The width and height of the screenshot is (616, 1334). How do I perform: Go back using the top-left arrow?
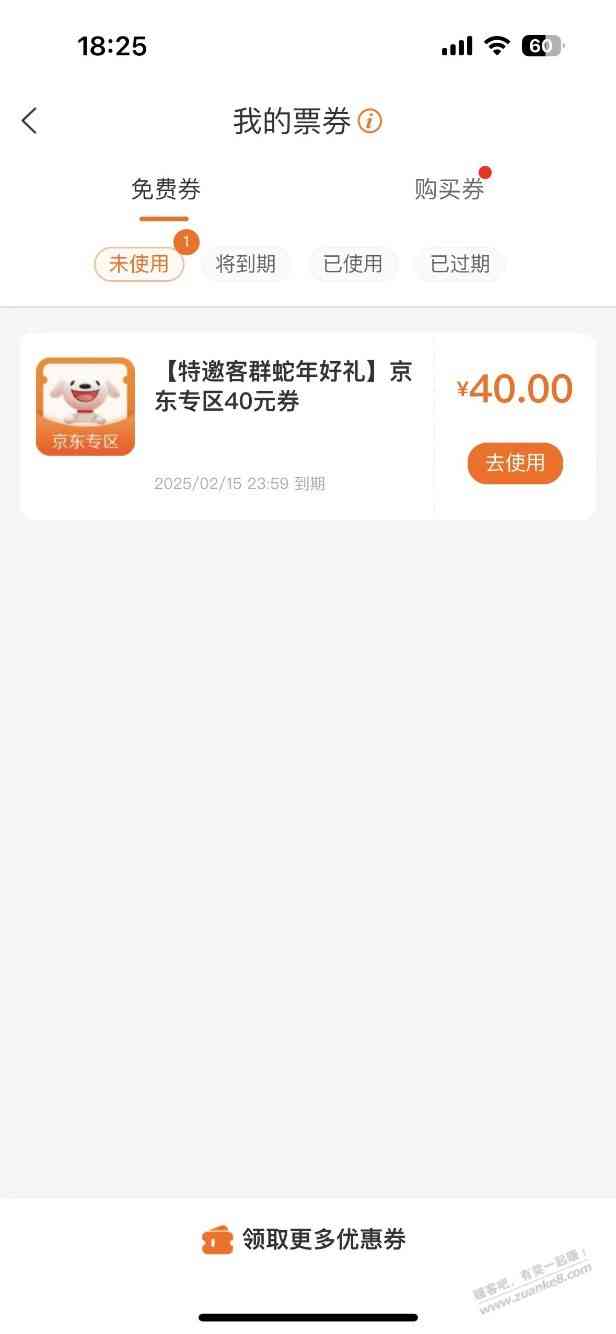point(29,122)
